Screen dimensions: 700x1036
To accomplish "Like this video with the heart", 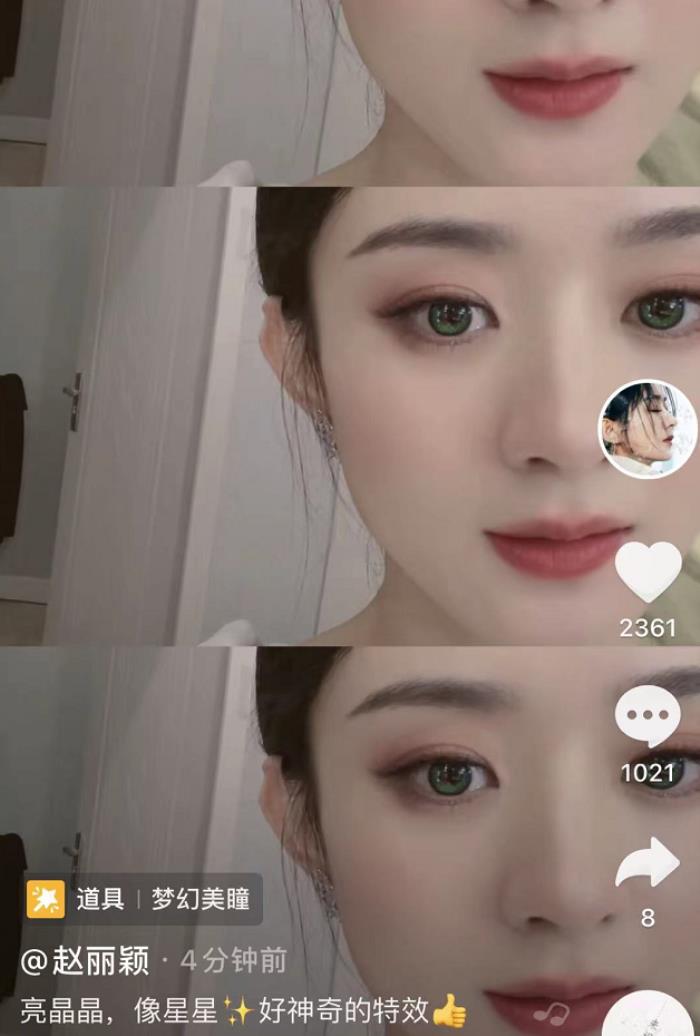I will click(647, 573).
